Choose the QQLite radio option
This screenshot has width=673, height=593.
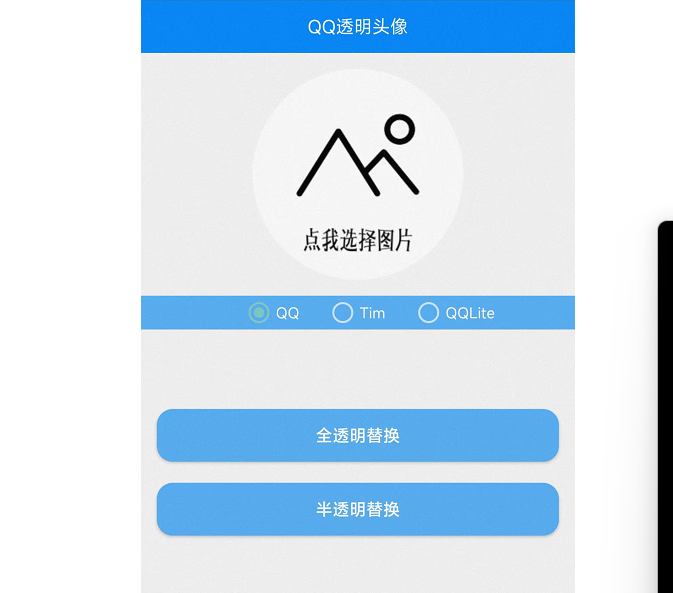tap(428, 313)
